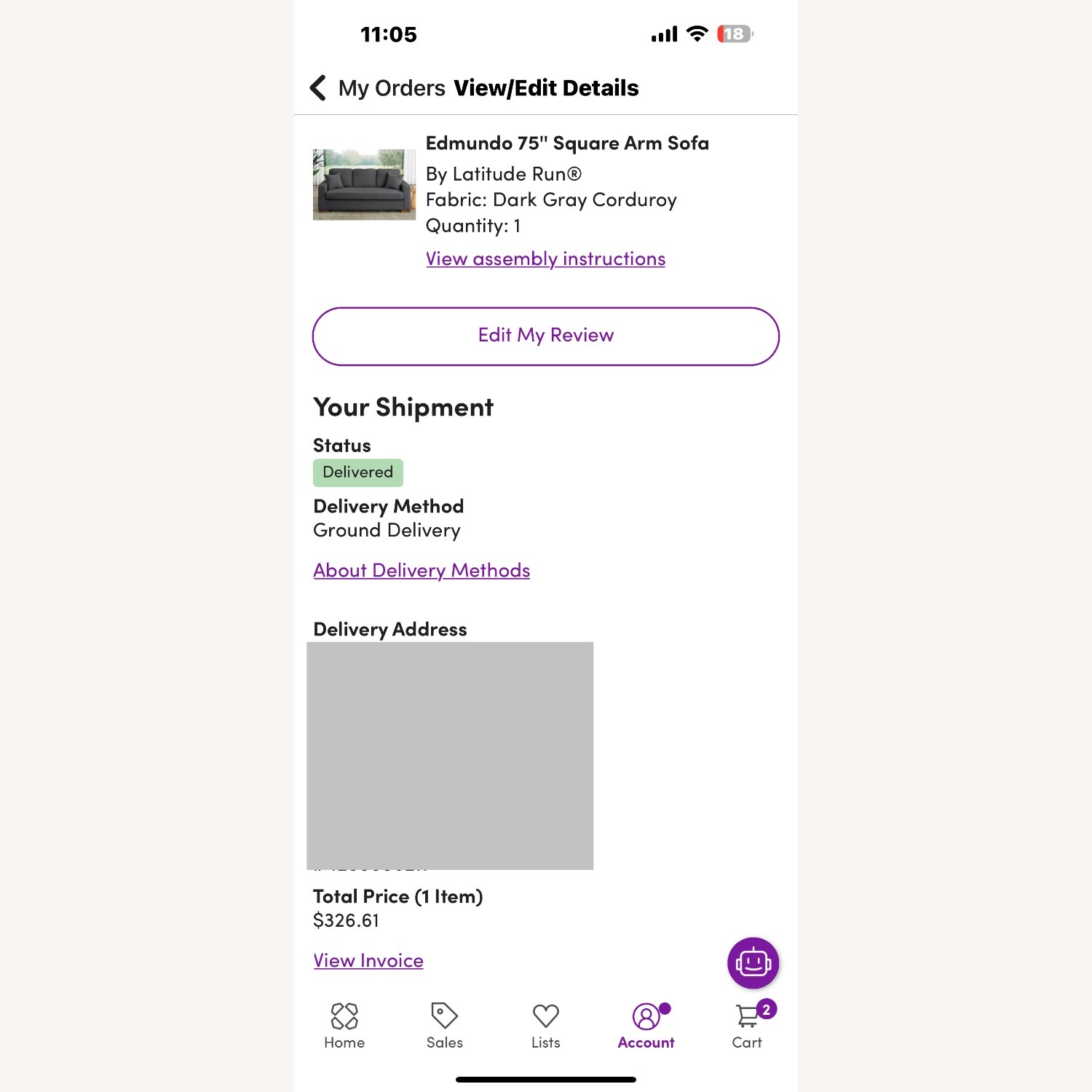Select the Account tab
The height and width of the screenshot is (1092, 1092).
(x=646, y=1026)
